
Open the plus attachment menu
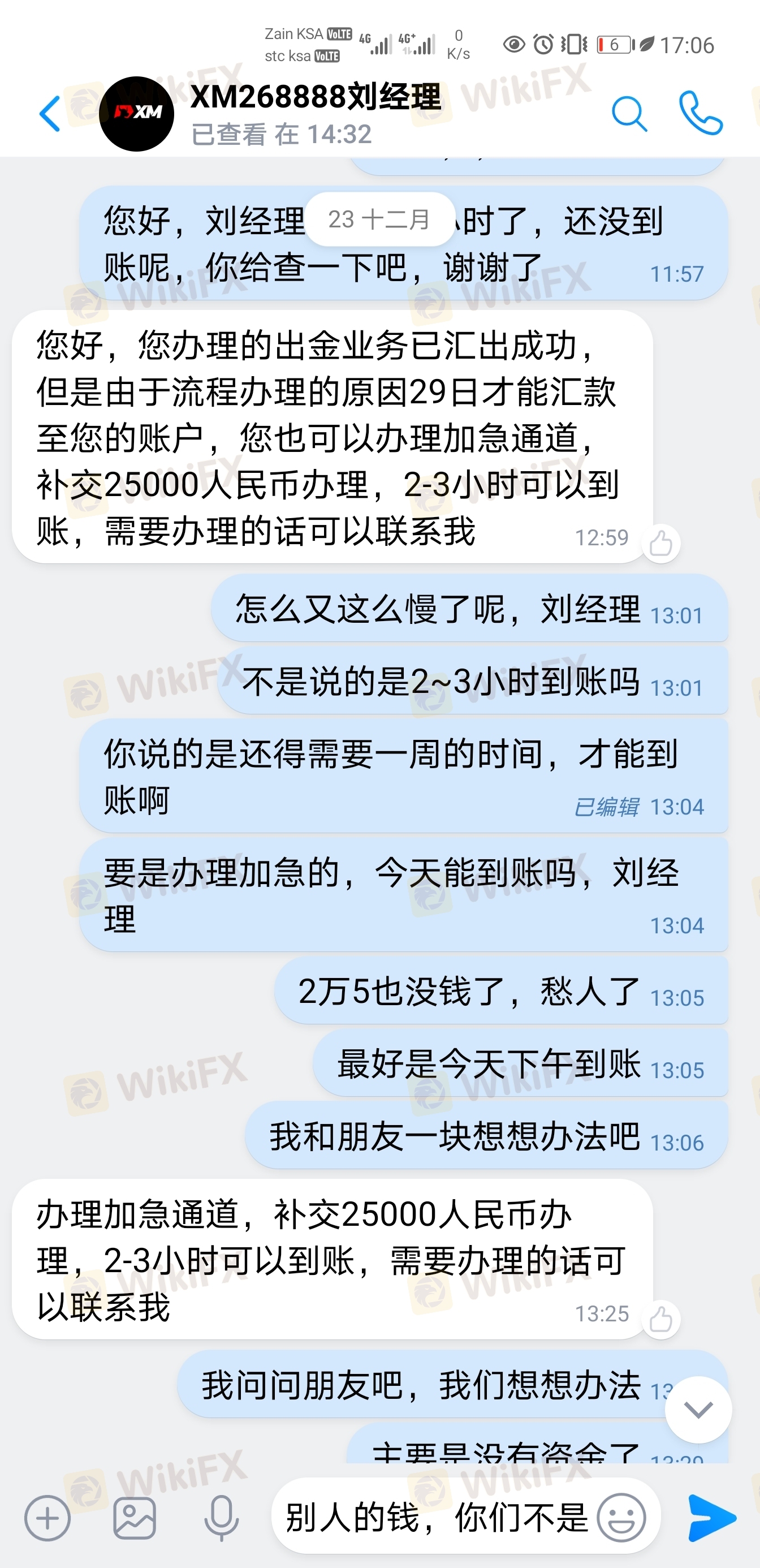[x=47, y=1518]
